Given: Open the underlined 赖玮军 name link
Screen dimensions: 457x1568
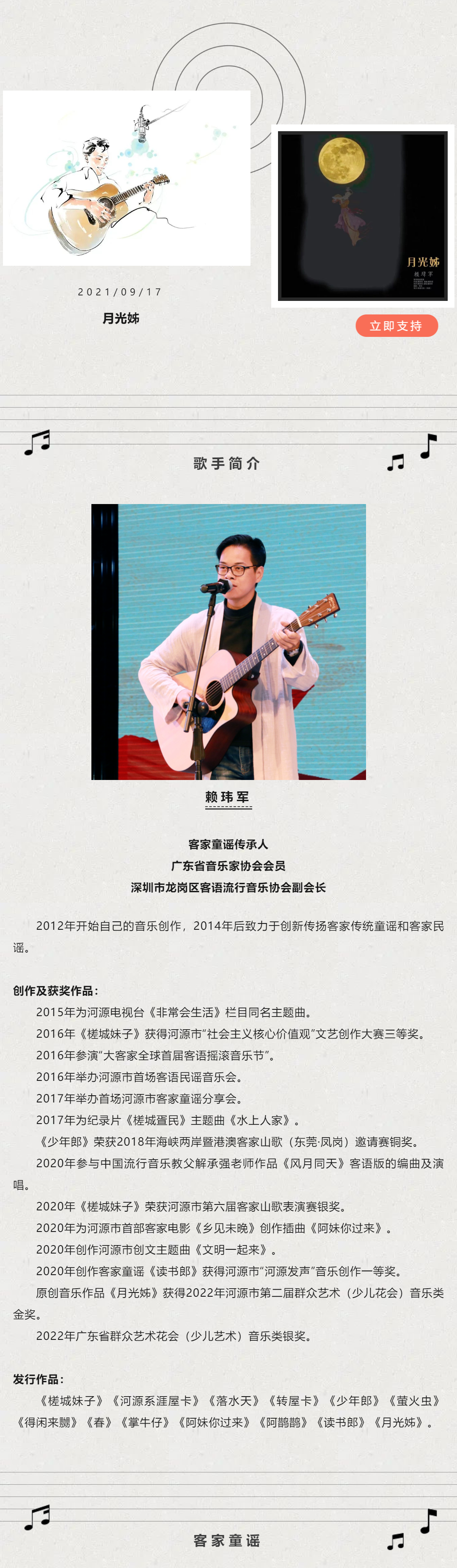Looking at the screenshot, I should [x=228, y=797].
